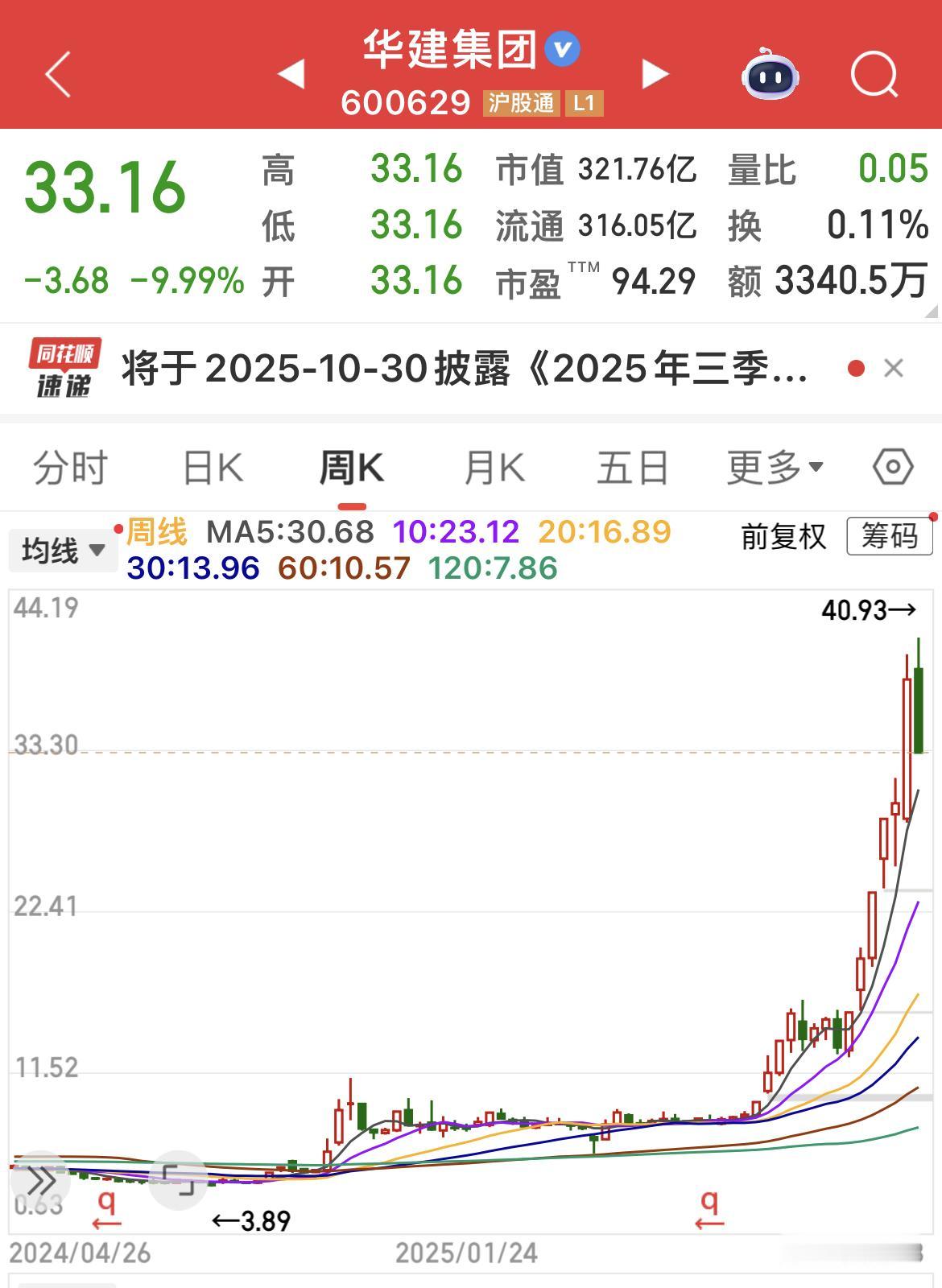Open the 均线 indicator dropdown
Screen dimensions: 942x1288
(63, 551)
